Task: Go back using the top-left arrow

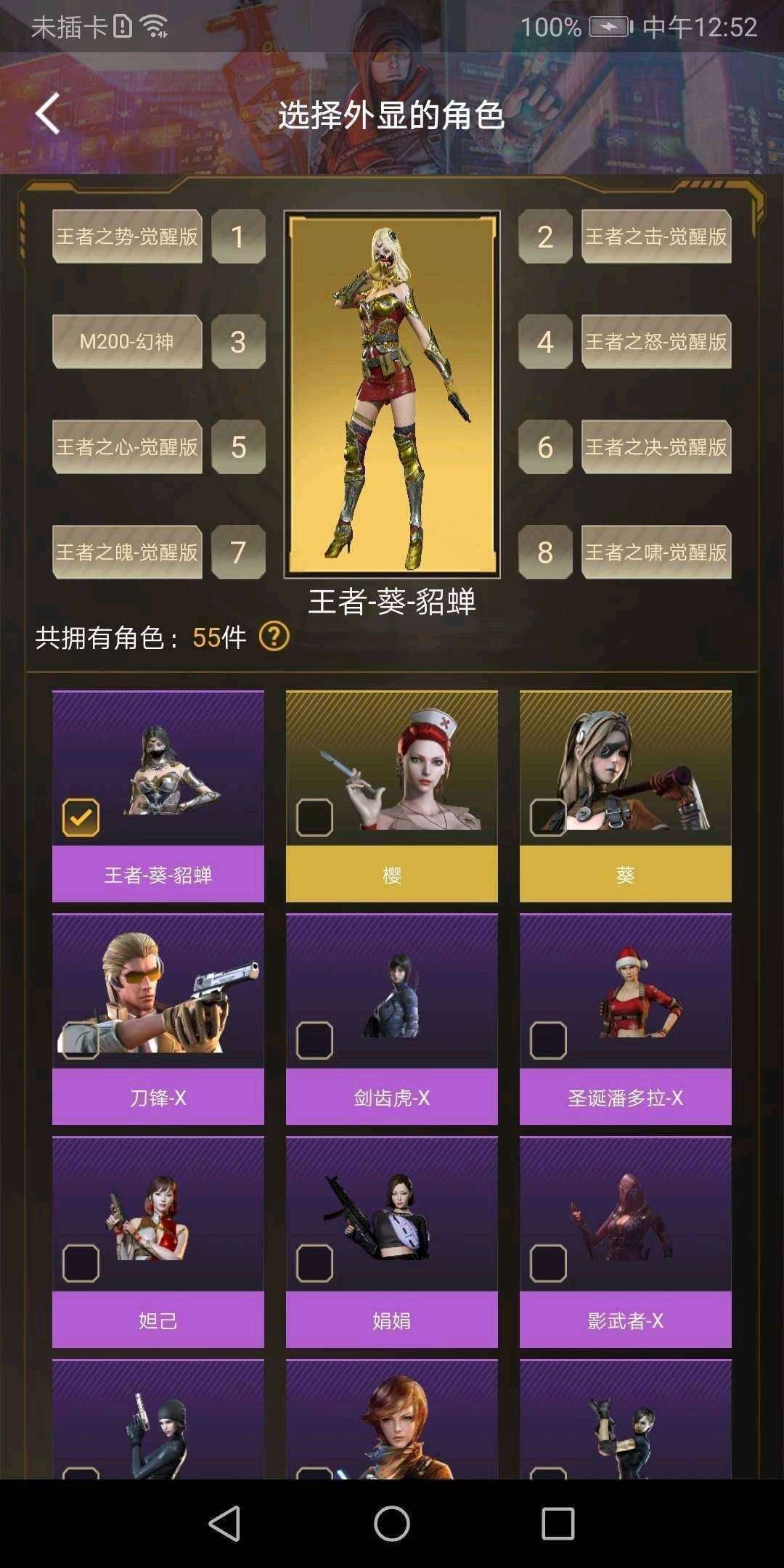Action: pos(48,114)
